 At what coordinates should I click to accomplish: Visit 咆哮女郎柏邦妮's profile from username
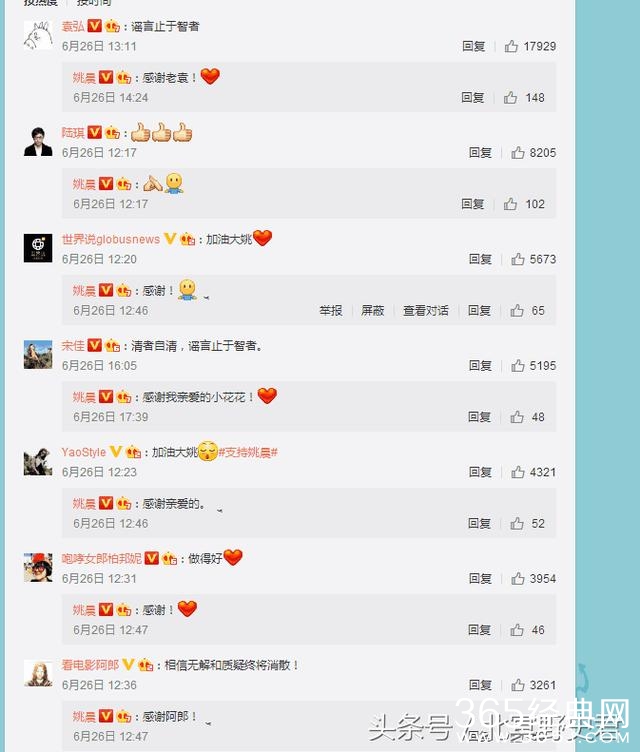coord(101,558)
